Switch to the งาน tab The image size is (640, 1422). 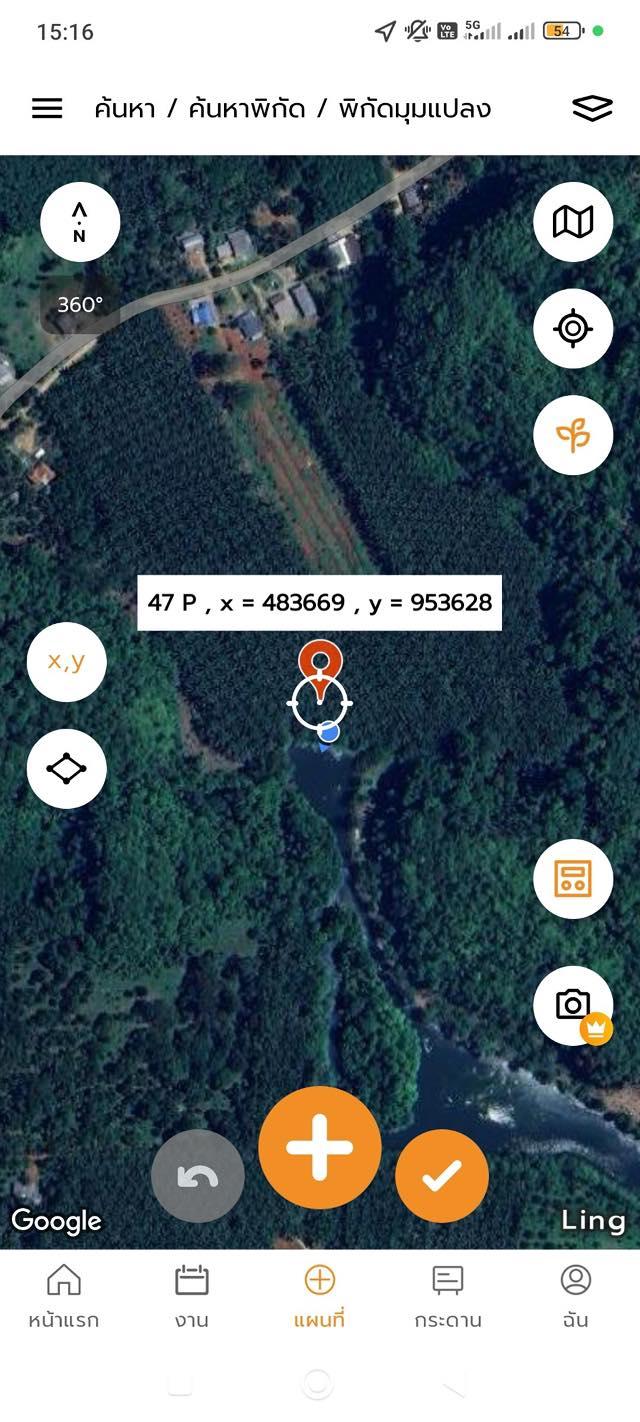coord(191,1296)
